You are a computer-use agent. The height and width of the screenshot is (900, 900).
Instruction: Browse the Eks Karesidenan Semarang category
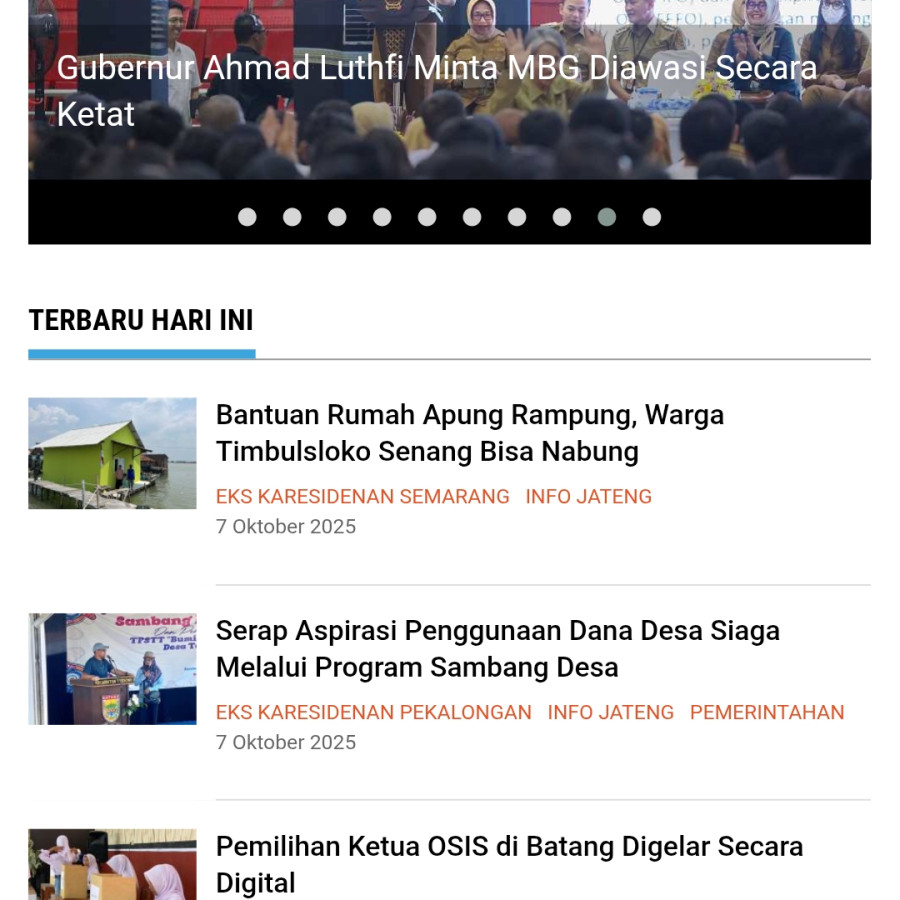click(362, 496)
